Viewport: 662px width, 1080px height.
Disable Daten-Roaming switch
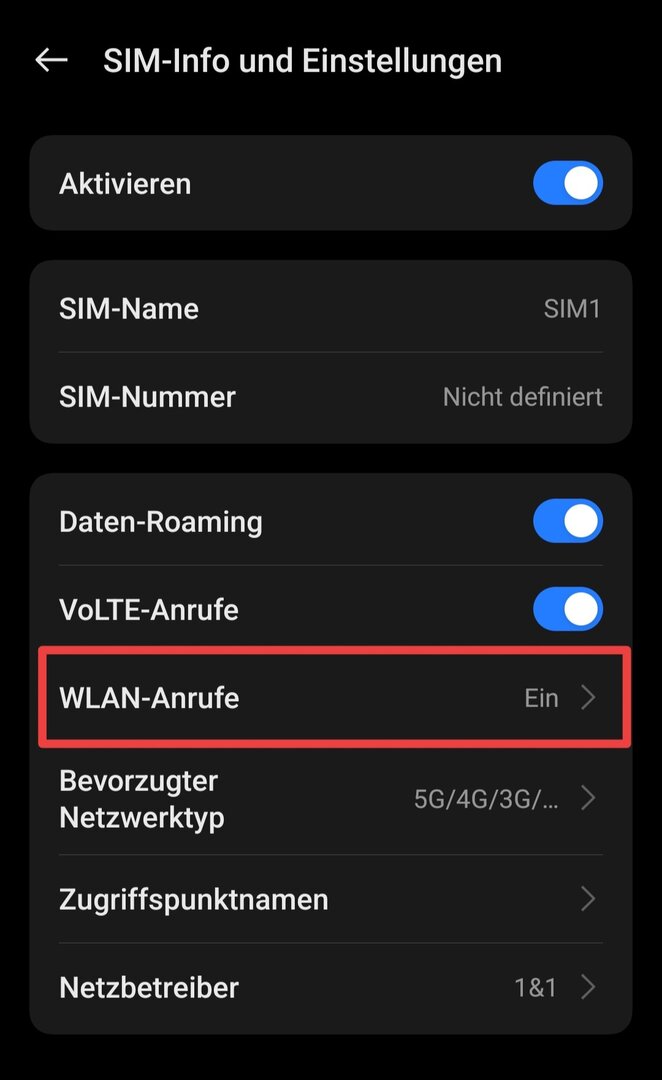click(567, 522)
